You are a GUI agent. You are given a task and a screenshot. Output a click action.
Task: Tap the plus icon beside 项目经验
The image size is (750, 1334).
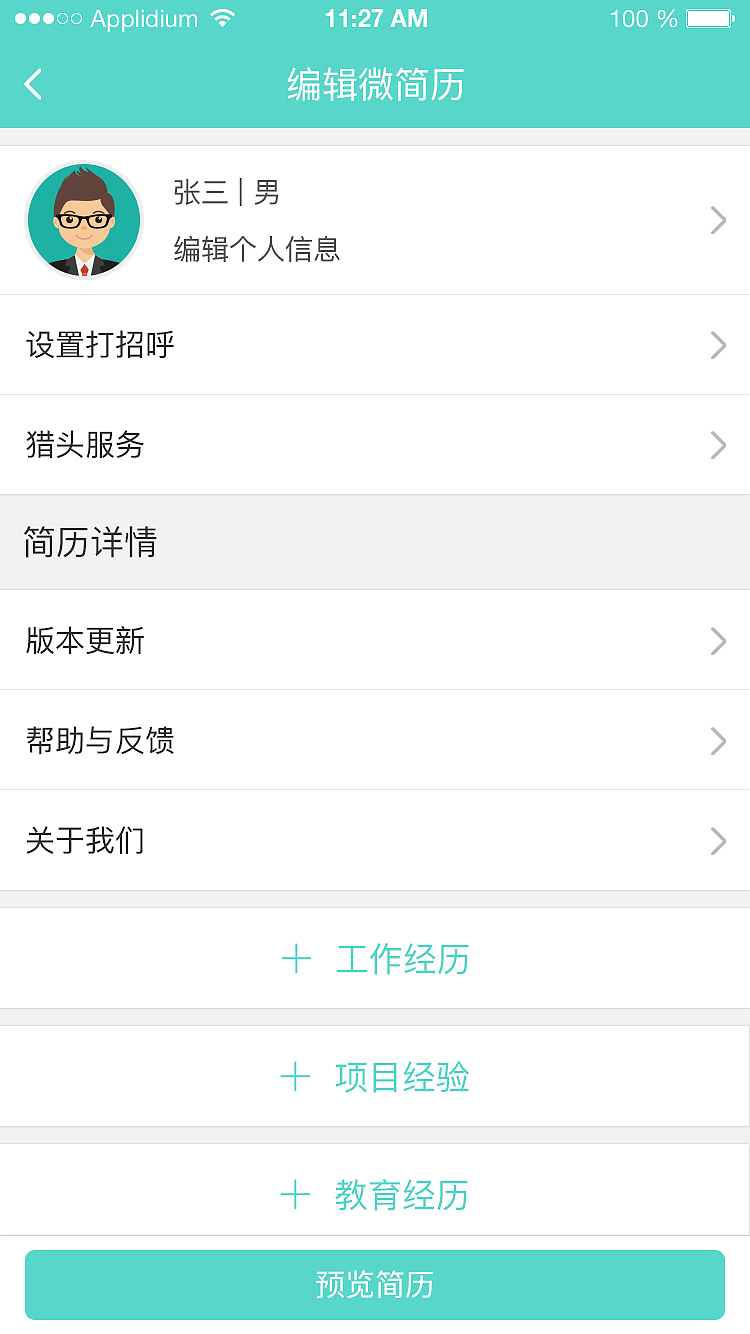click(x=297, y=1077)
